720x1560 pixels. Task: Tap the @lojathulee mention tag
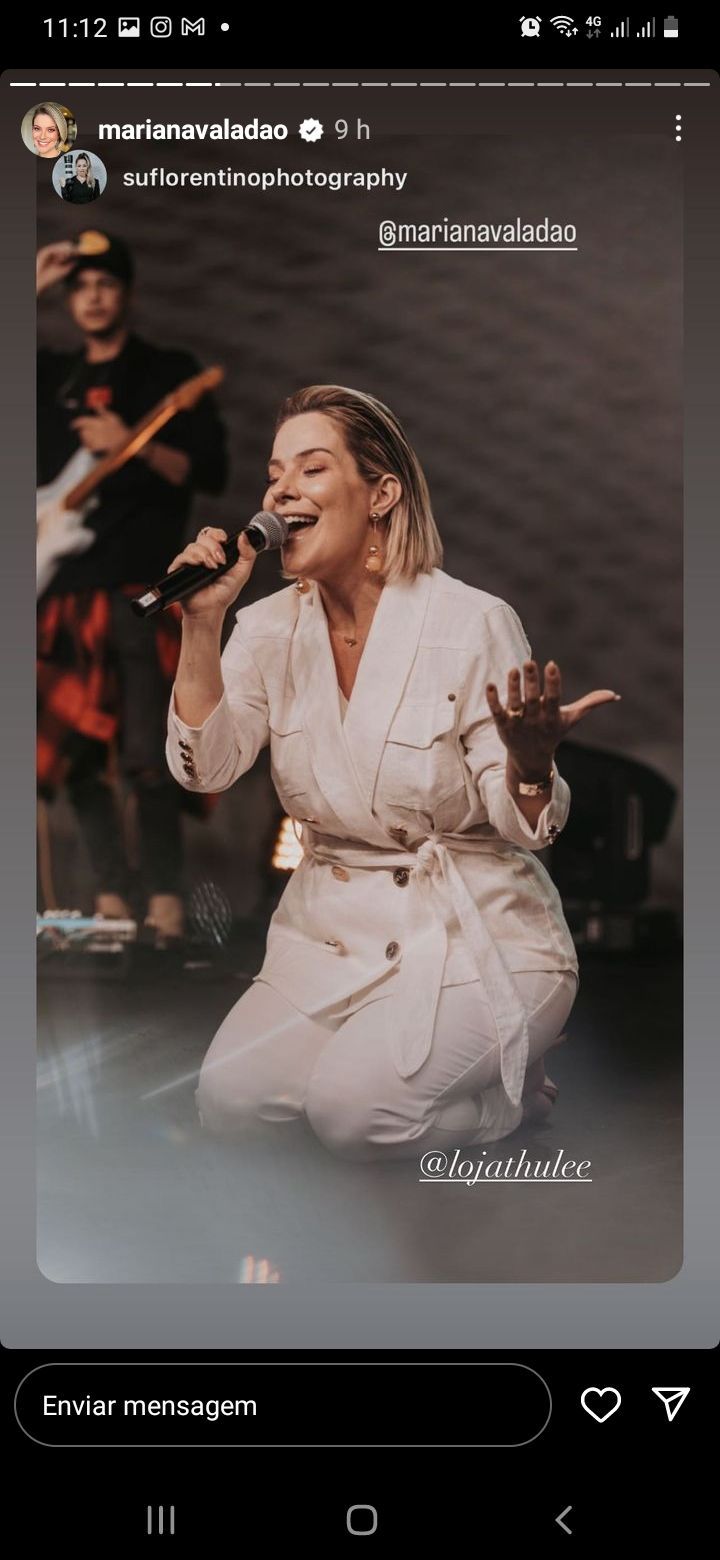[x=505, y=1165]
